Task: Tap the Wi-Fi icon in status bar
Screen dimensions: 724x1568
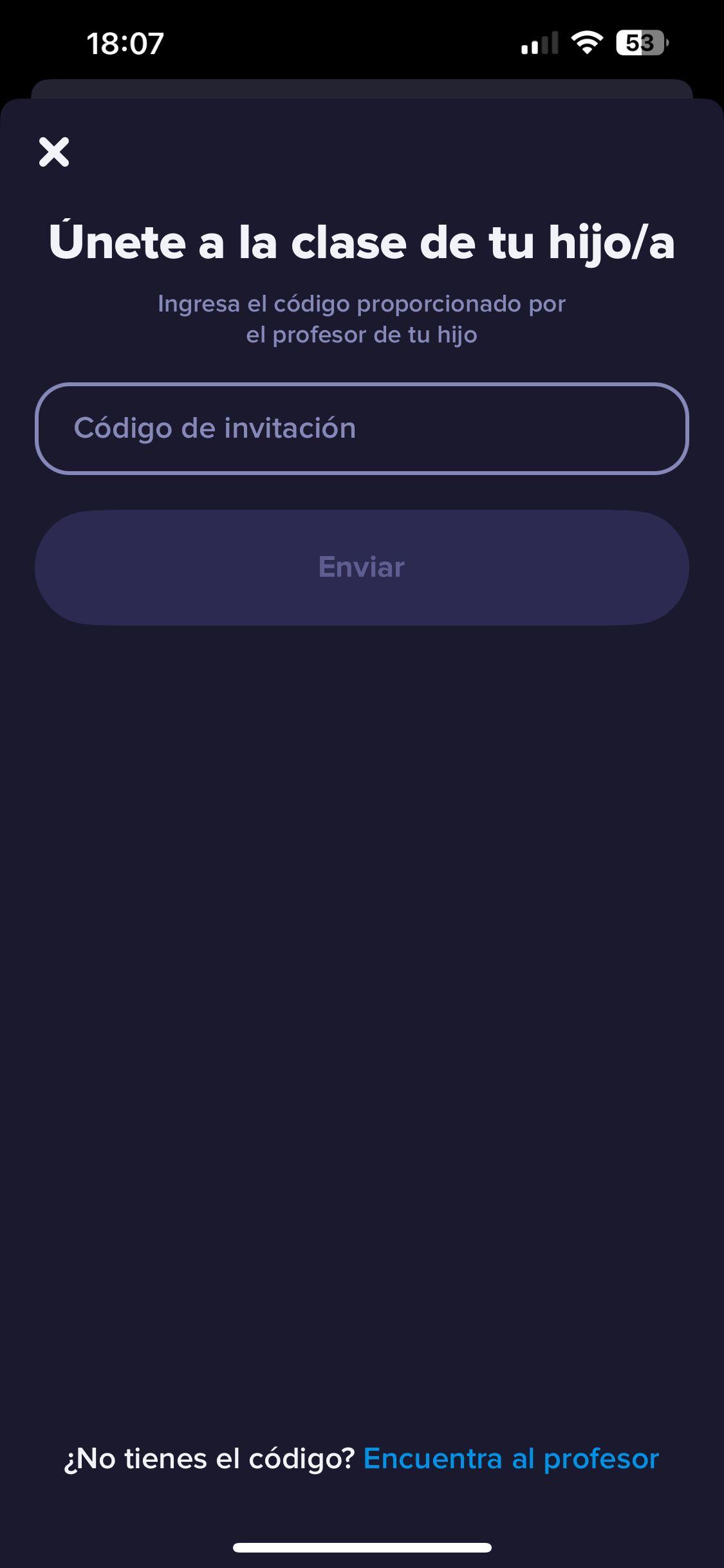Action: [x=587, y=42]
